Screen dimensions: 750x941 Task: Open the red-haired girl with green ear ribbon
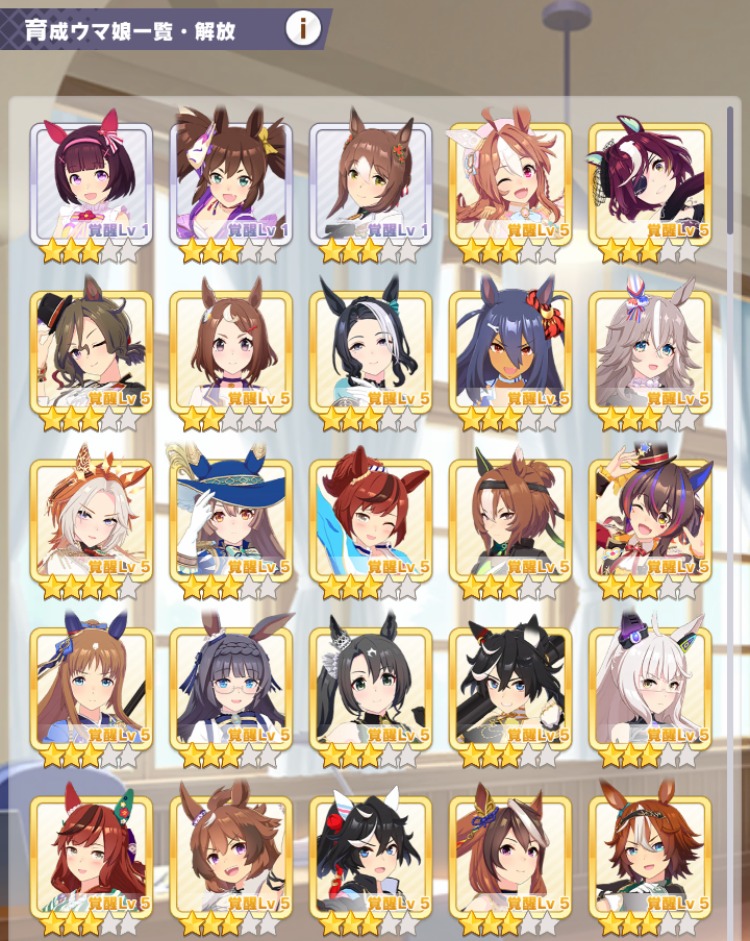coord(91,857)
